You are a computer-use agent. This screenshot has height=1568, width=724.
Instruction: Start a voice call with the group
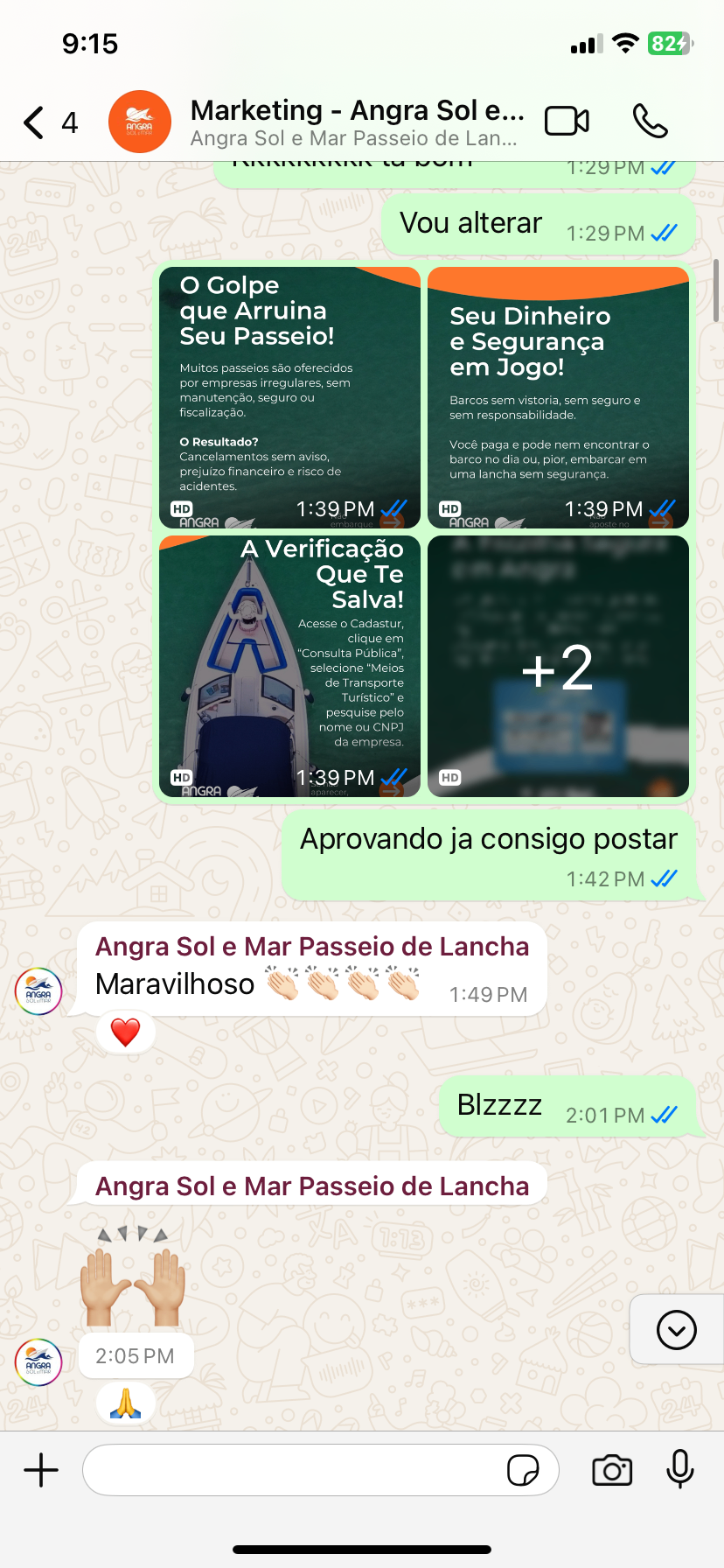tap(650, 122)
